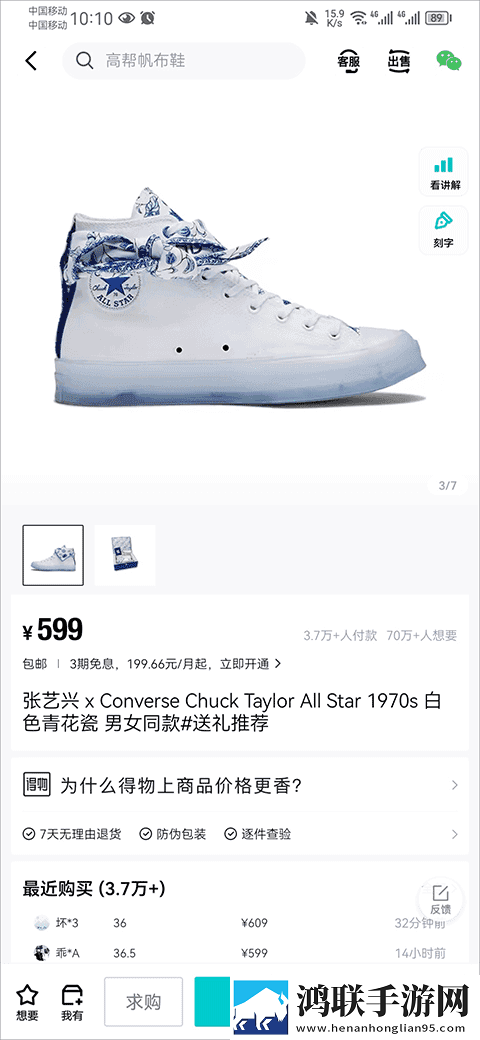Mark the item as 我有
The image size is (480, 1040).
pos(72,1002)
